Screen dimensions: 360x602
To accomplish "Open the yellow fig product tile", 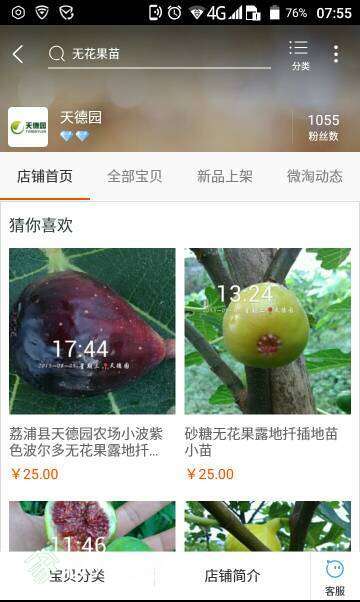I will (x=268, y=526).
